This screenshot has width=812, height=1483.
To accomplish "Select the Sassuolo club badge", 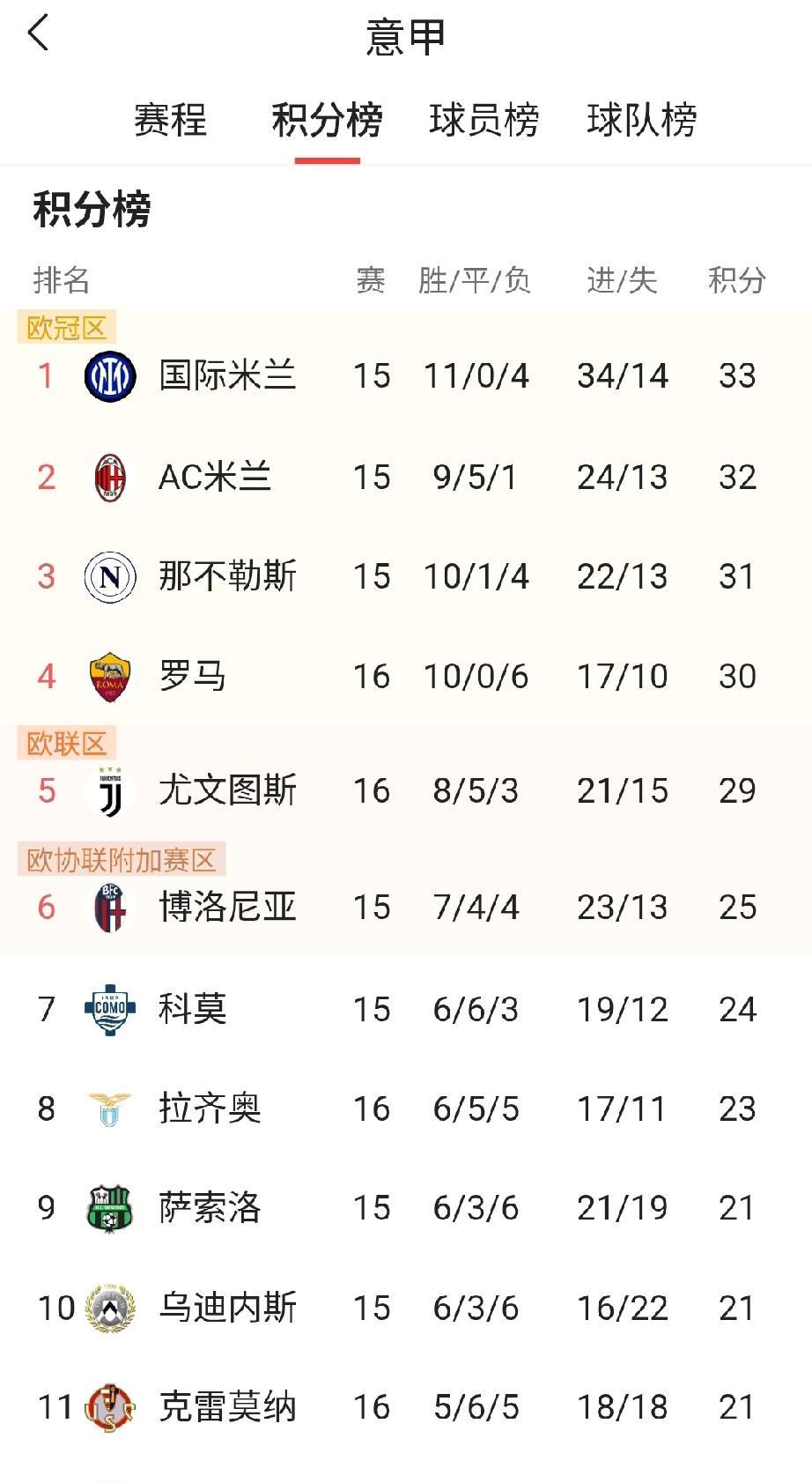I will coord(109,1208).
